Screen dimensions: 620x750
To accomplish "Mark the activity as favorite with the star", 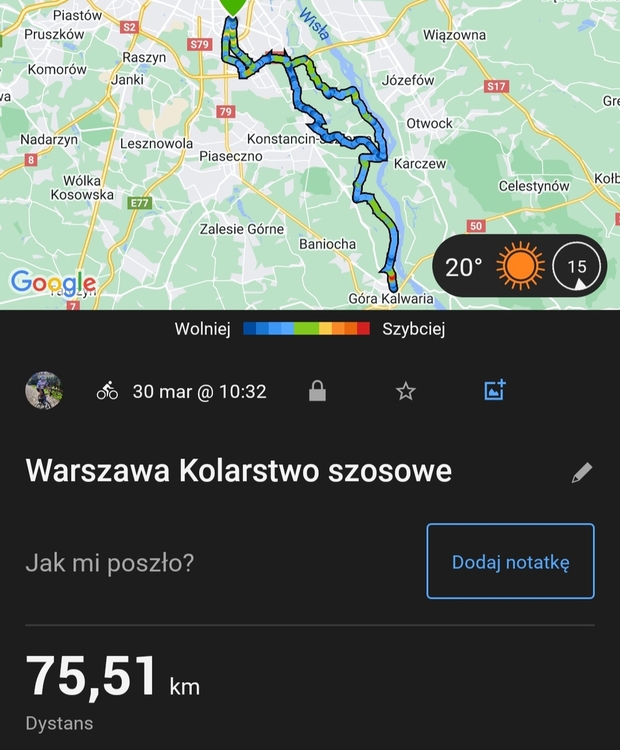I will (405, 391).
